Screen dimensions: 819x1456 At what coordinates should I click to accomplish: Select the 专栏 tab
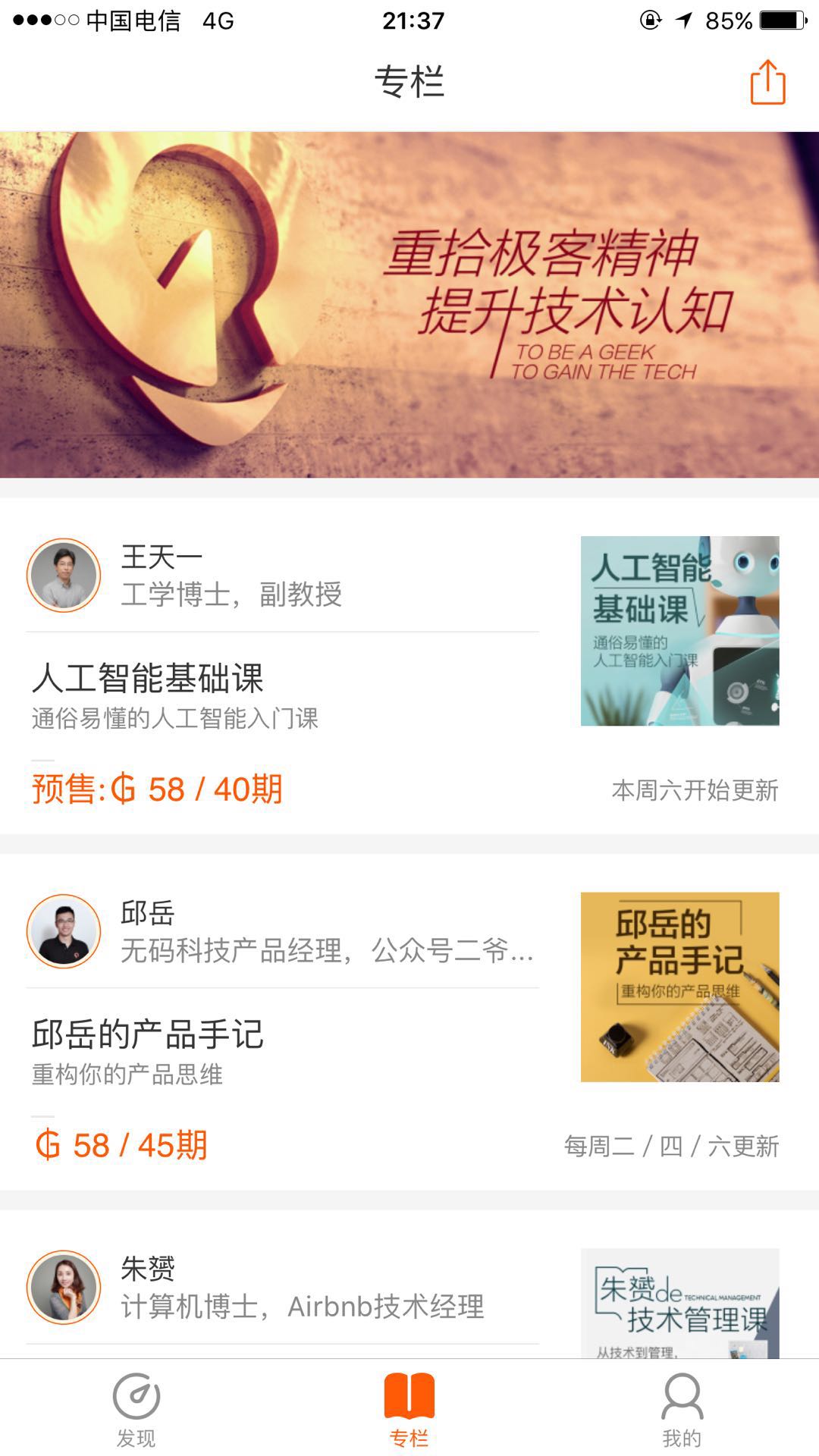click(409, 1410)
